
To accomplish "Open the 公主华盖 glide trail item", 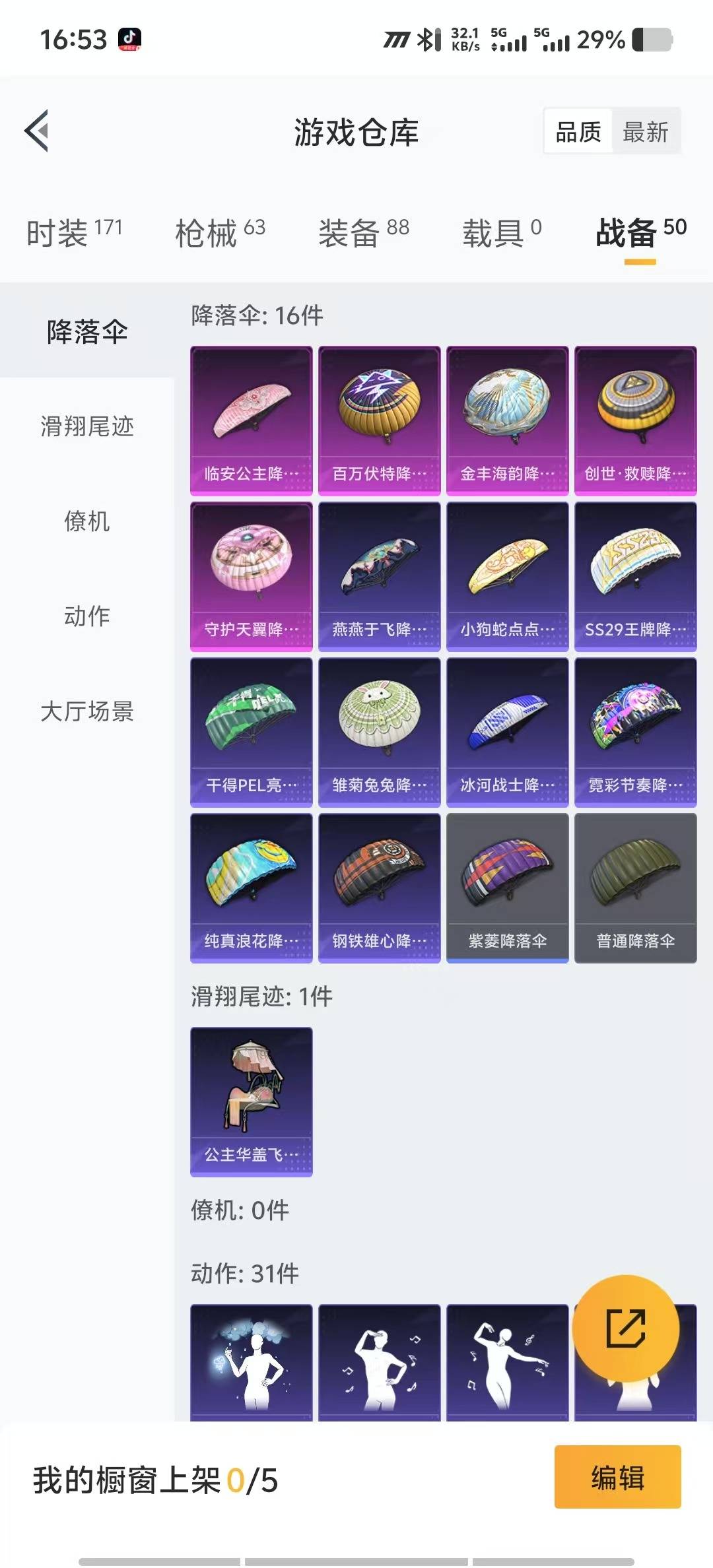I will click(251, 1101).
